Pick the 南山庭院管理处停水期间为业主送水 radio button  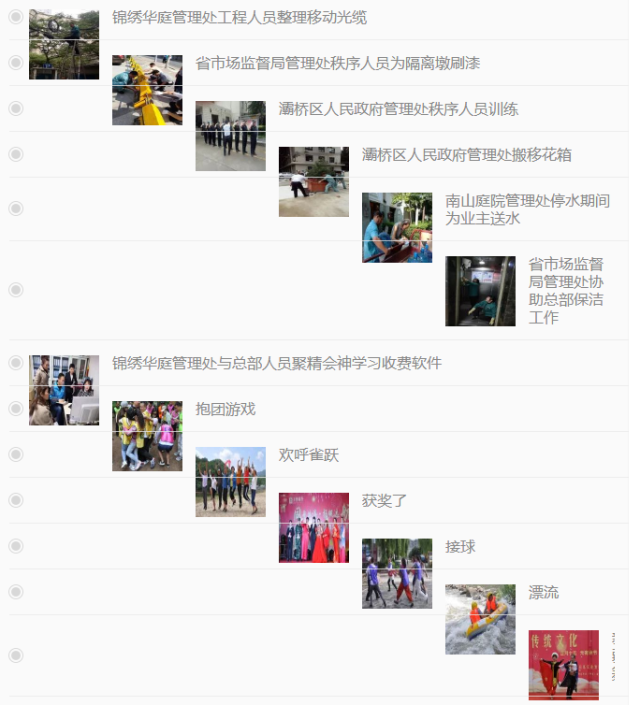point(16,208)
